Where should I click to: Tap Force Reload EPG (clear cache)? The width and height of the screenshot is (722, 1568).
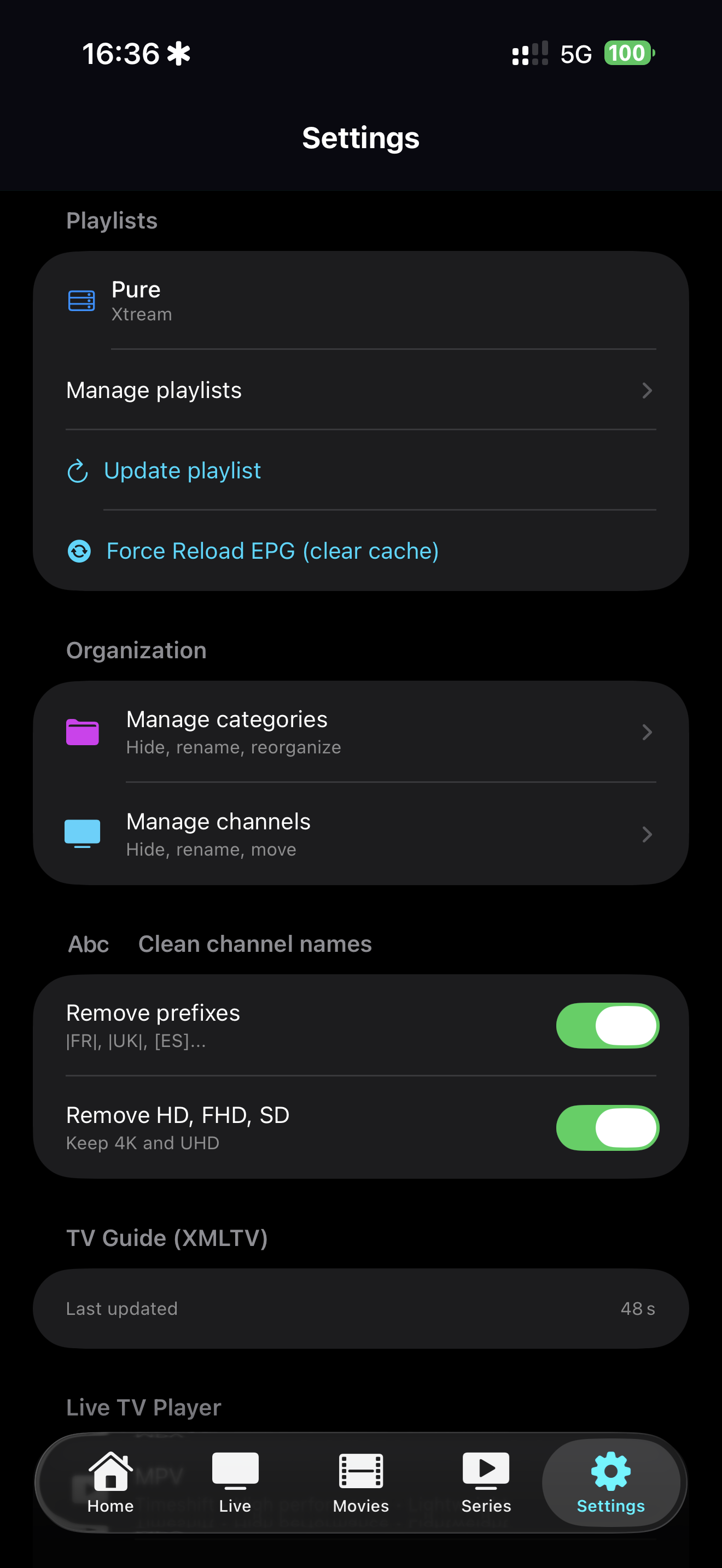pyautogui.click(x=271, y=551)
